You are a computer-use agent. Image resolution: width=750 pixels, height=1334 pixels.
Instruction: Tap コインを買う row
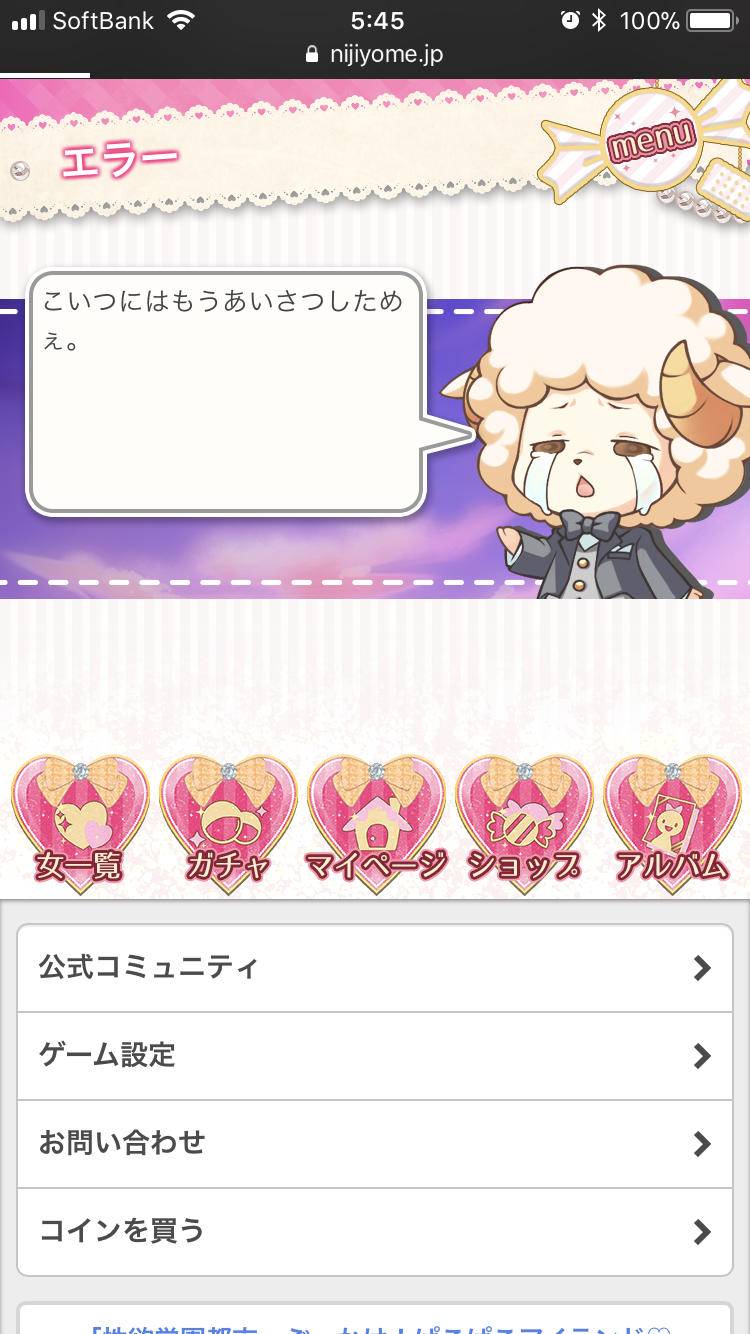click(x=375, y=1231)
